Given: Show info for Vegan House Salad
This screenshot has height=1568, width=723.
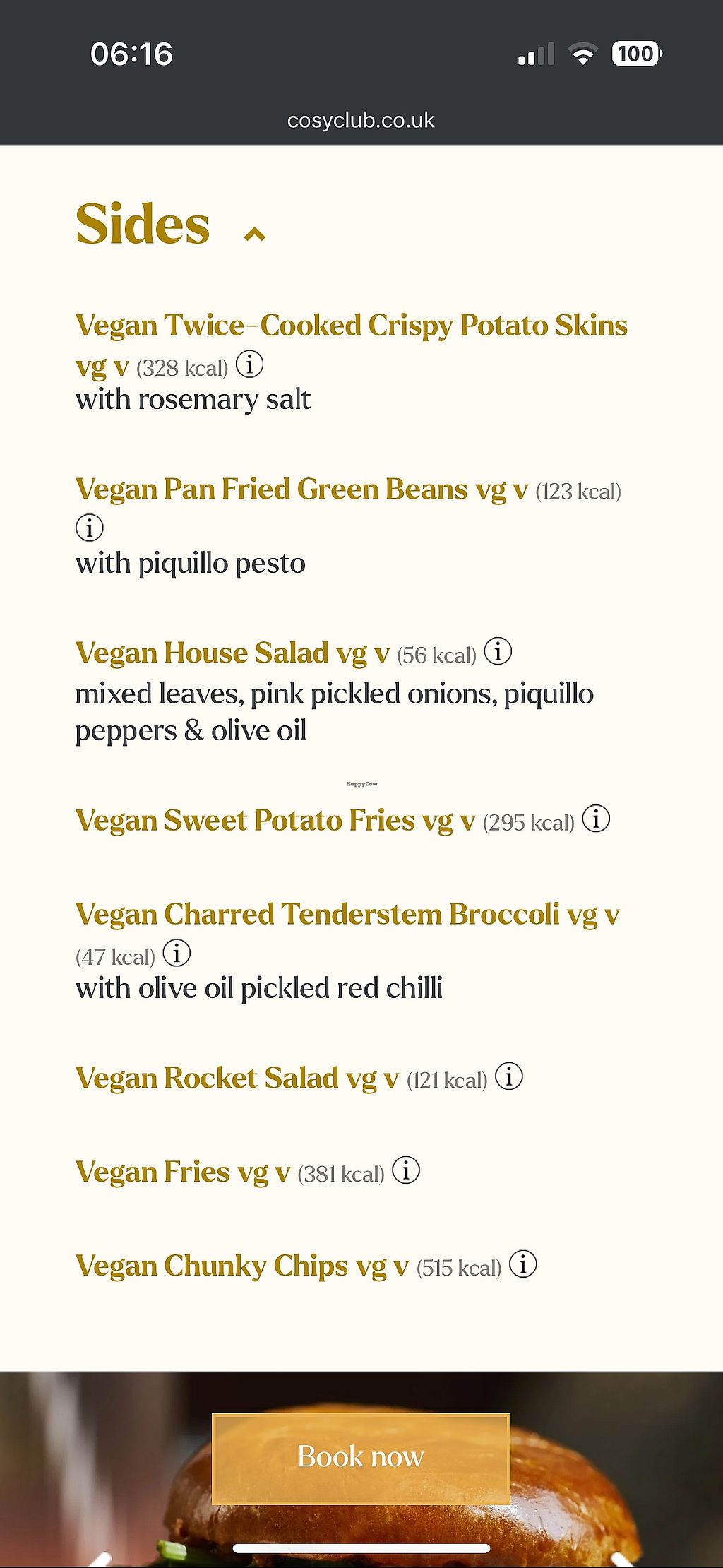Looking at the screenshot, I should [x=498, y=651].
